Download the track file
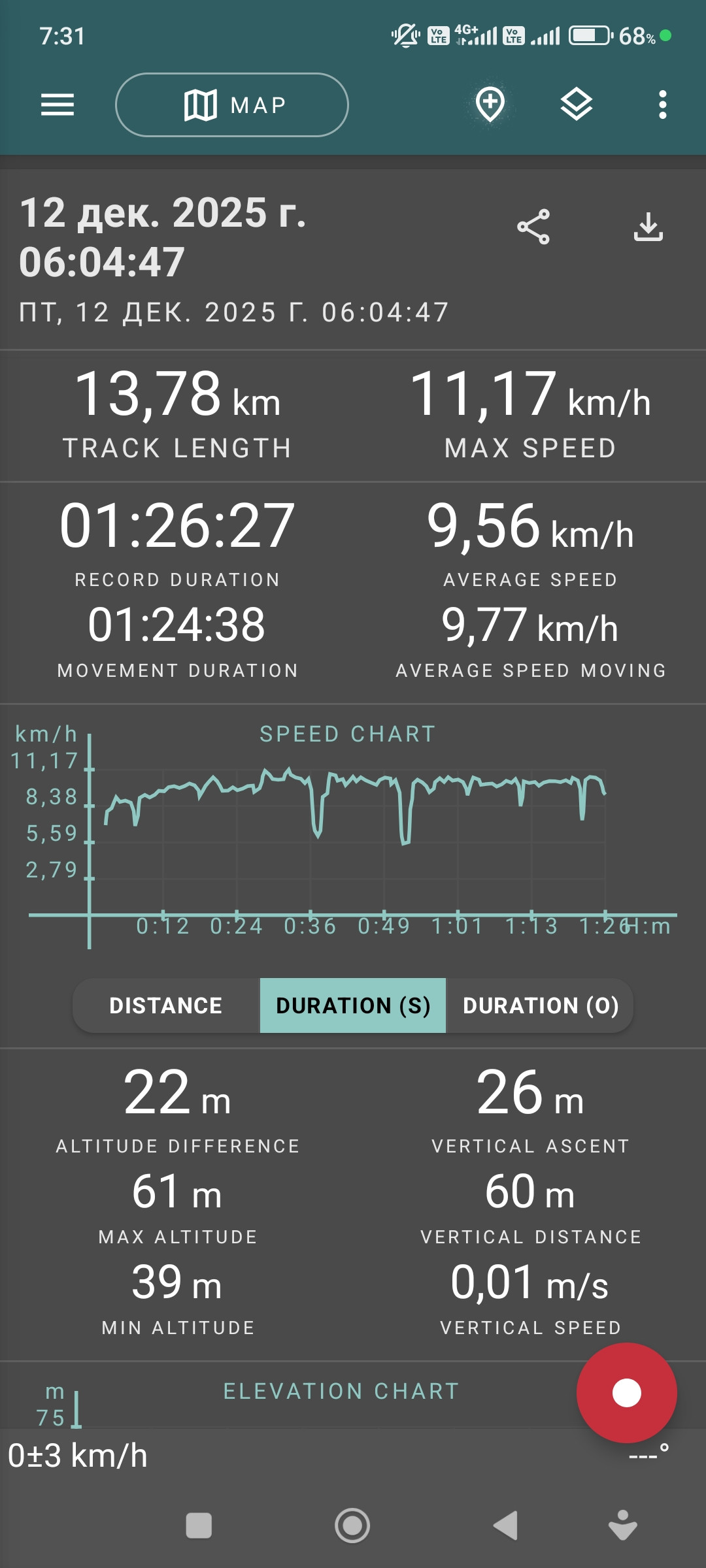 tap(648, 227)
